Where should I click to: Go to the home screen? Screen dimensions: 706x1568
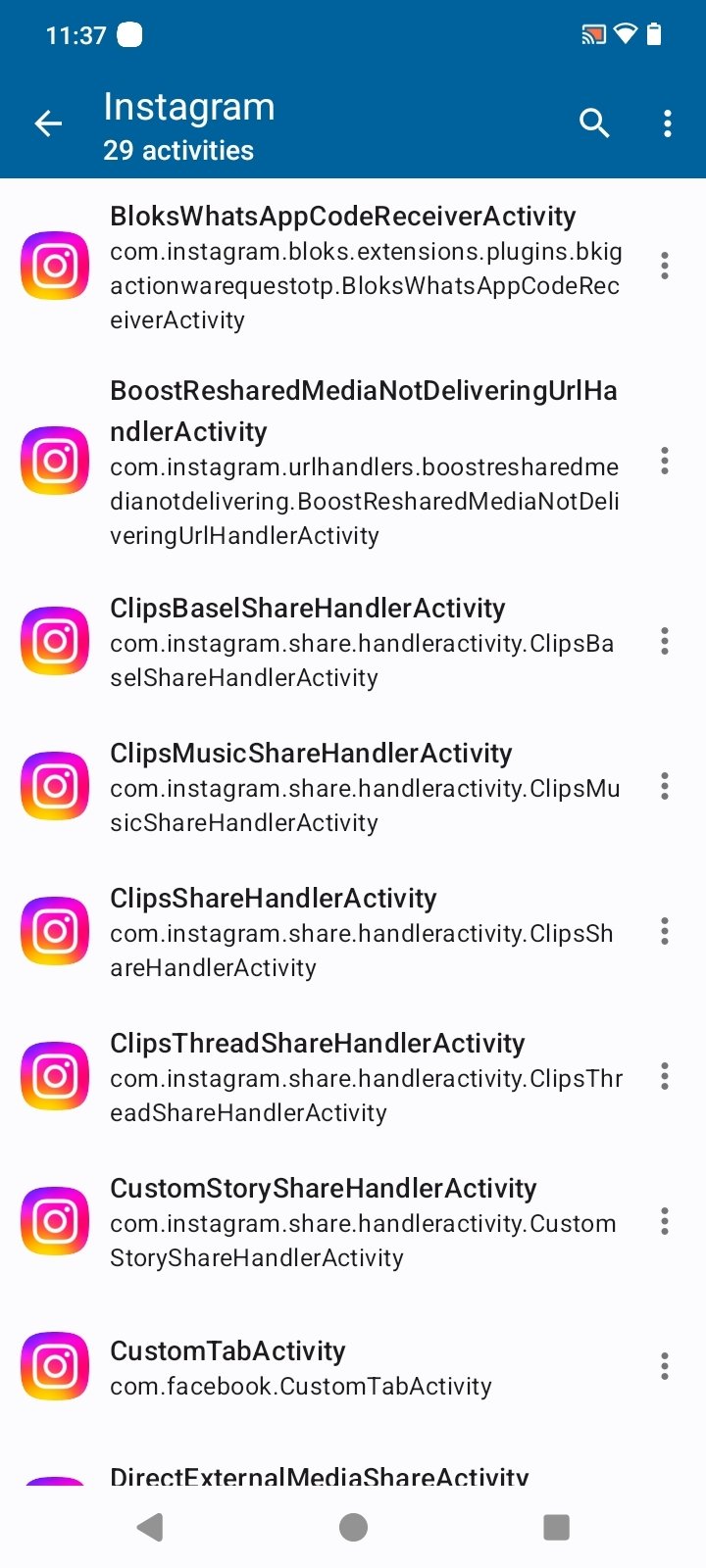click(353, 1527)
